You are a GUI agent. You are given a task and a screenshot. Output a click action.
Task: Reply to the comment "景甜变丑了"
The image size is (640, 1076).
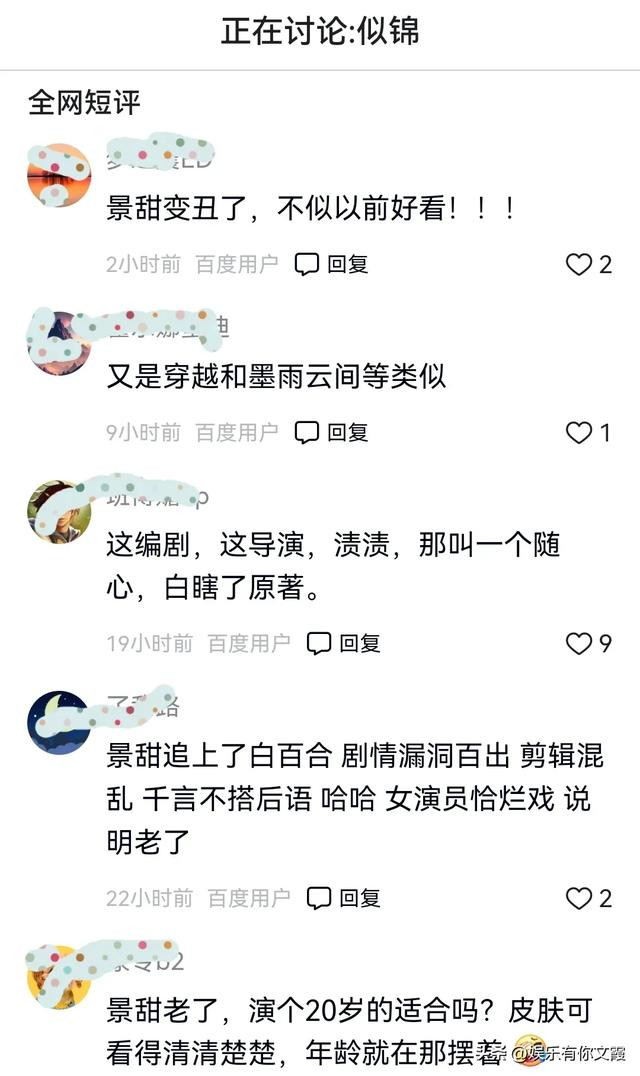coord(331,264)
